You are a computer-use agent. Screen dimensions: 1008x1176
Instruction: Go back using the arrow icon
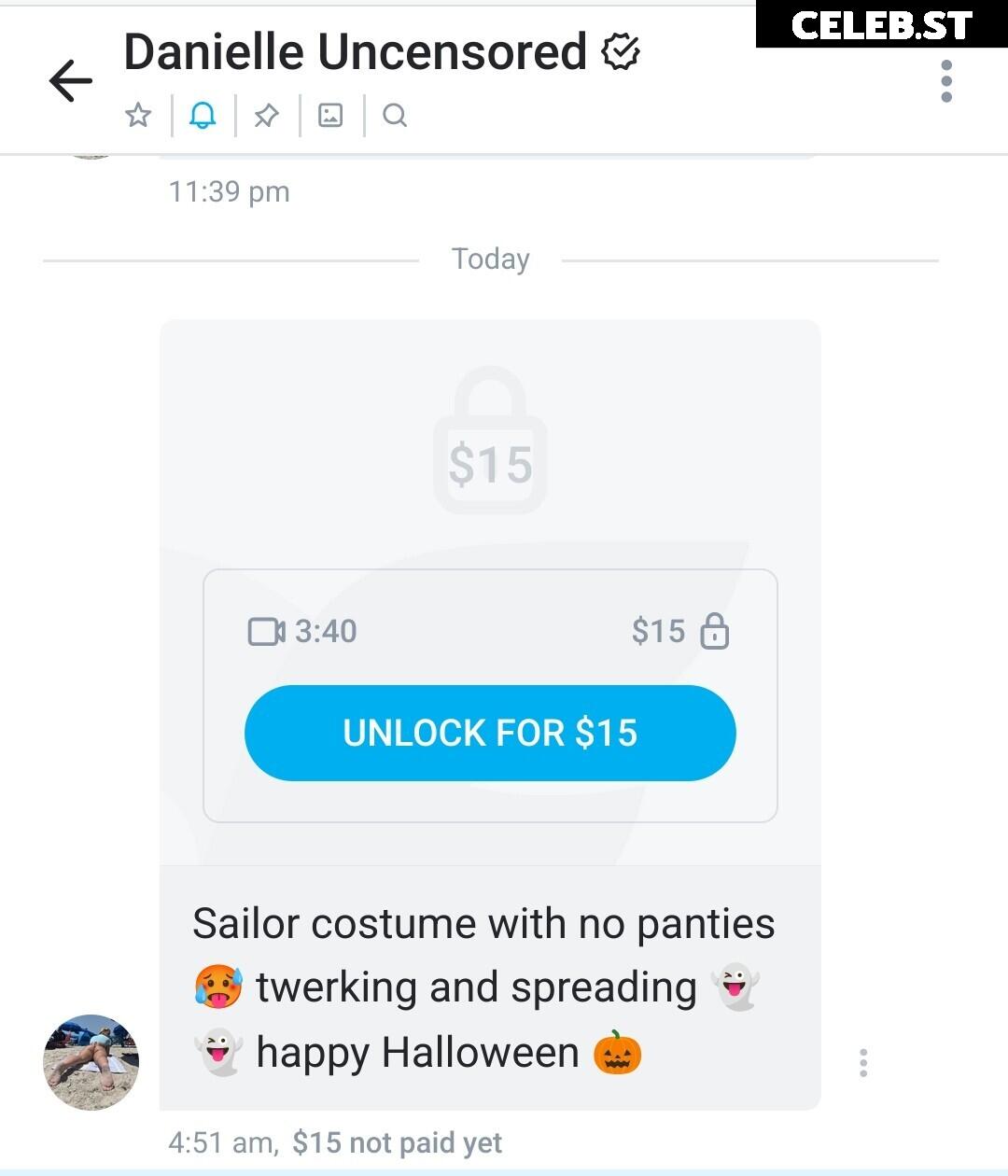(x=71, y=80)
